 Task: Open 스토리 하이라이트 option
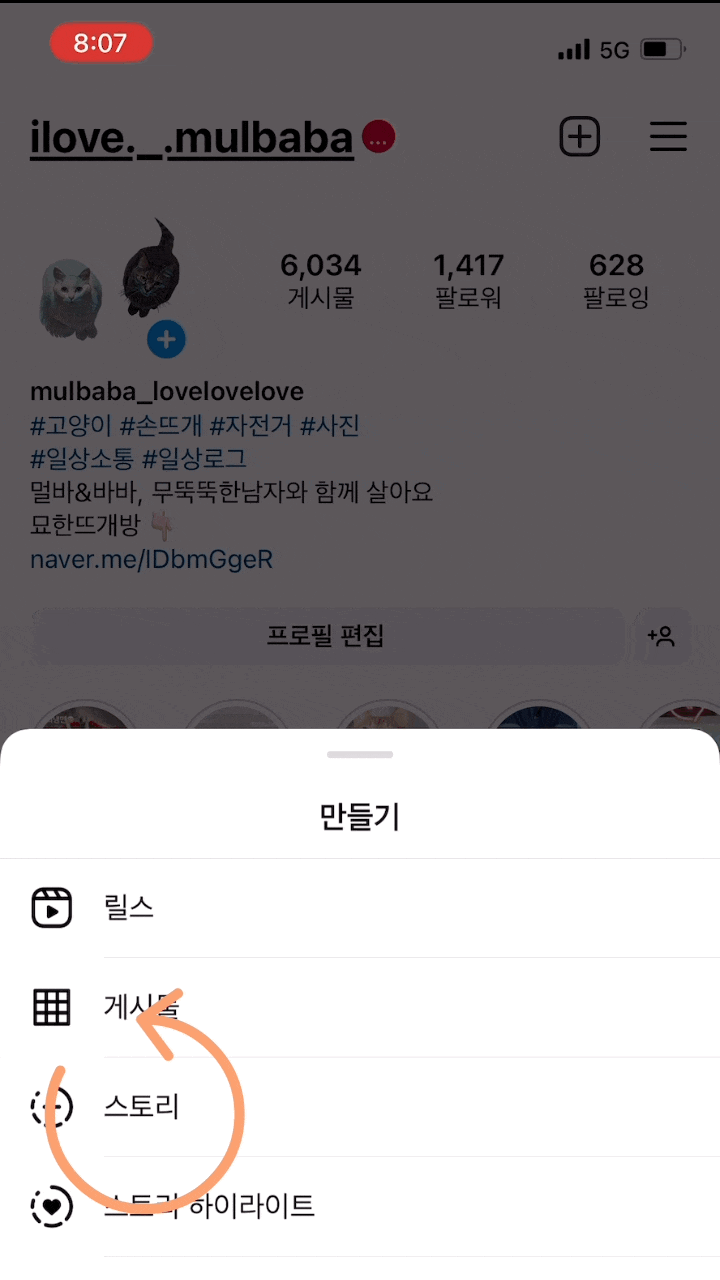pyautogui.click(x=210, y=1206)
